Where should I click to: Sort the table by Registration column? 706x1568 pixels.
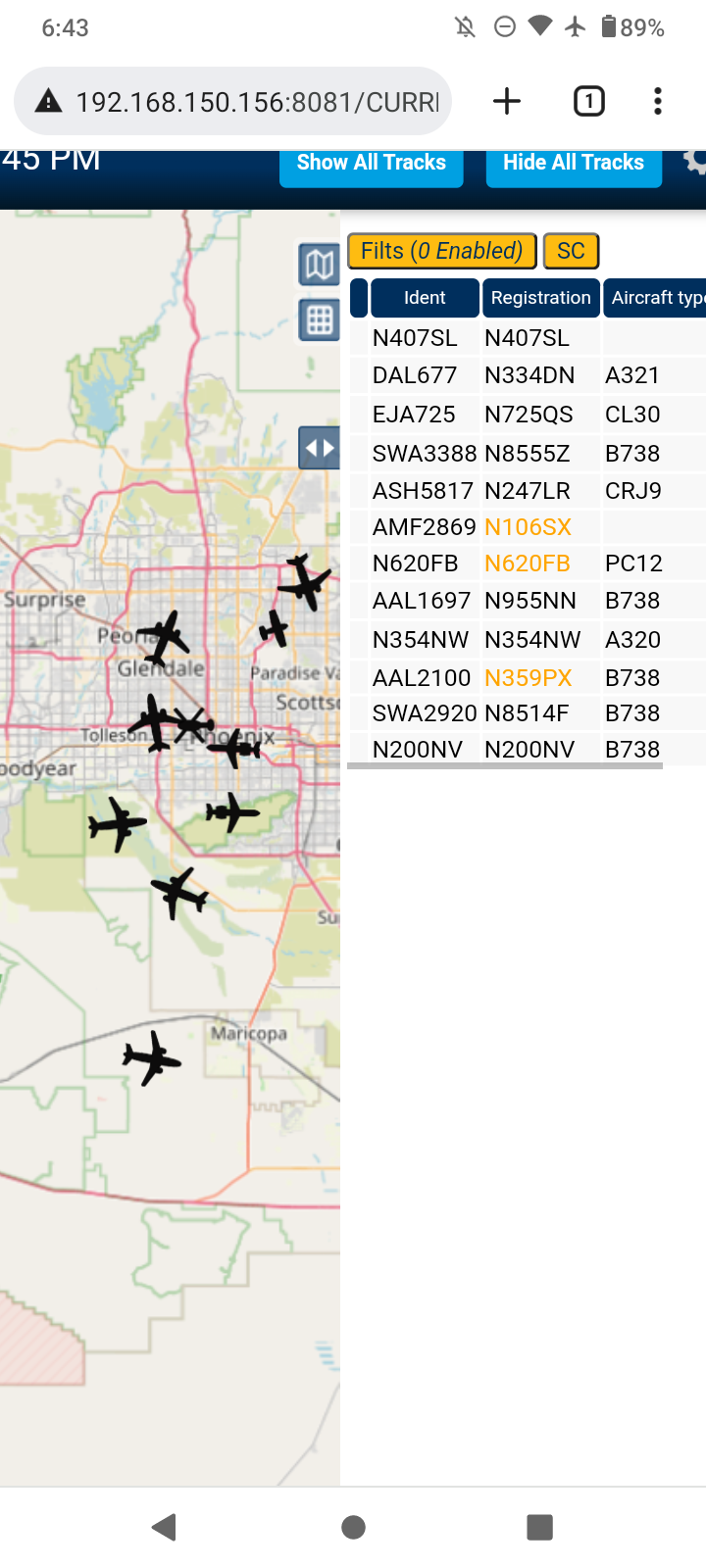tap(540, 298)
